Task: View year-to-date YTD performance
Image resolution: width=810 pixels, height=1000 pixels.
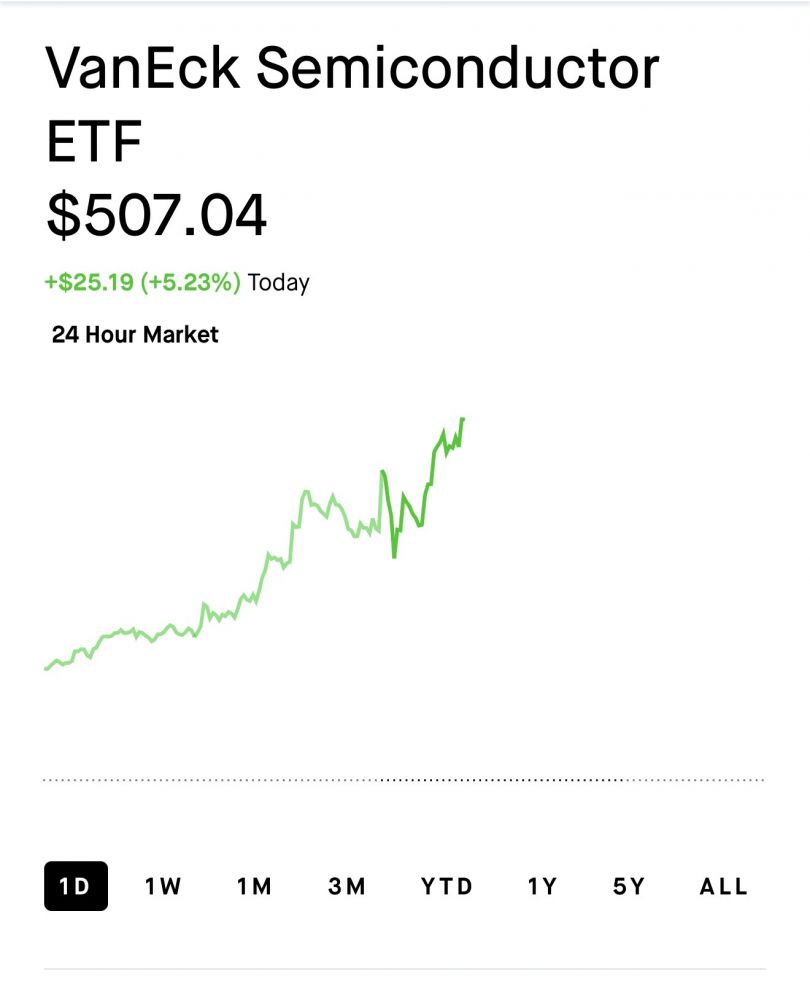Action: pyautogui.click(x=446, y=886)
